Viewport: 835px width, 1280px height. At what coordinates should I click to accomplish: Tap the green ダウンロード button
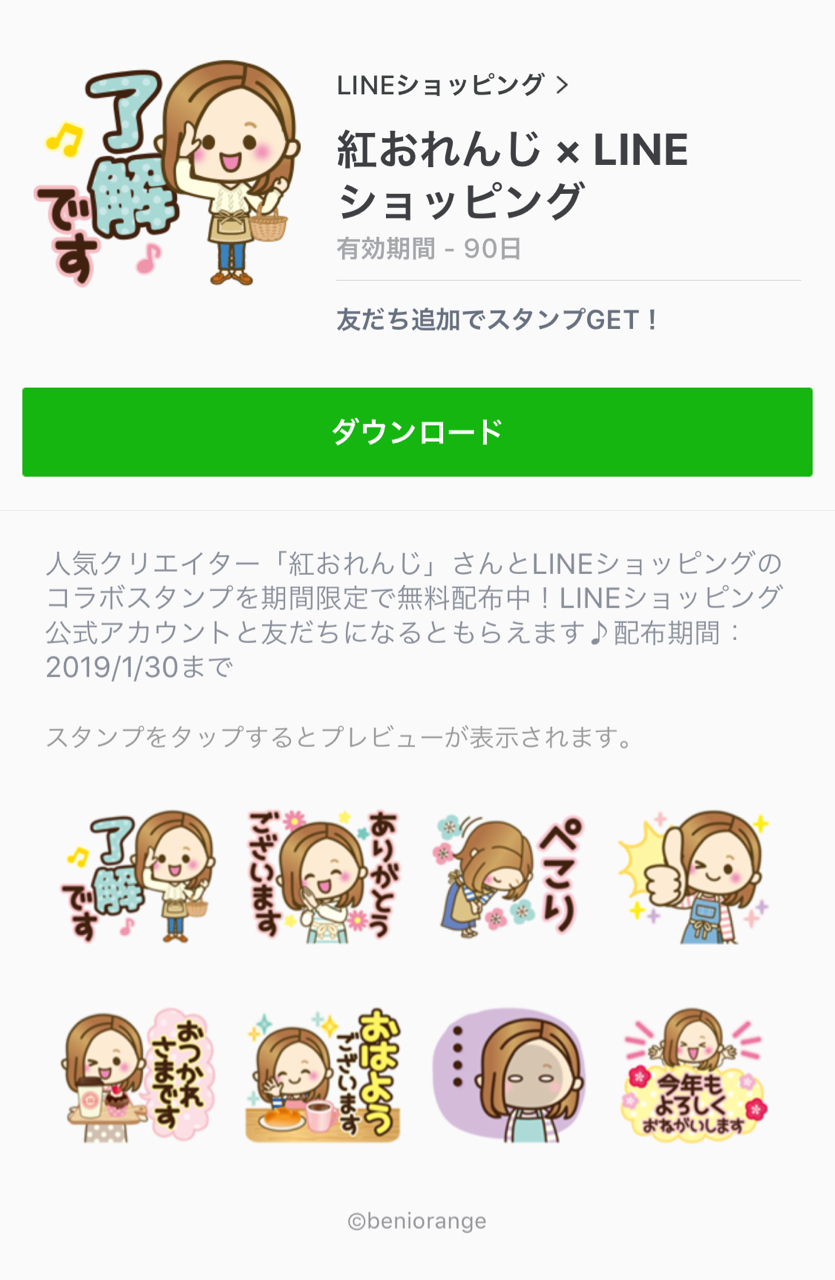[x=417, y=432]
